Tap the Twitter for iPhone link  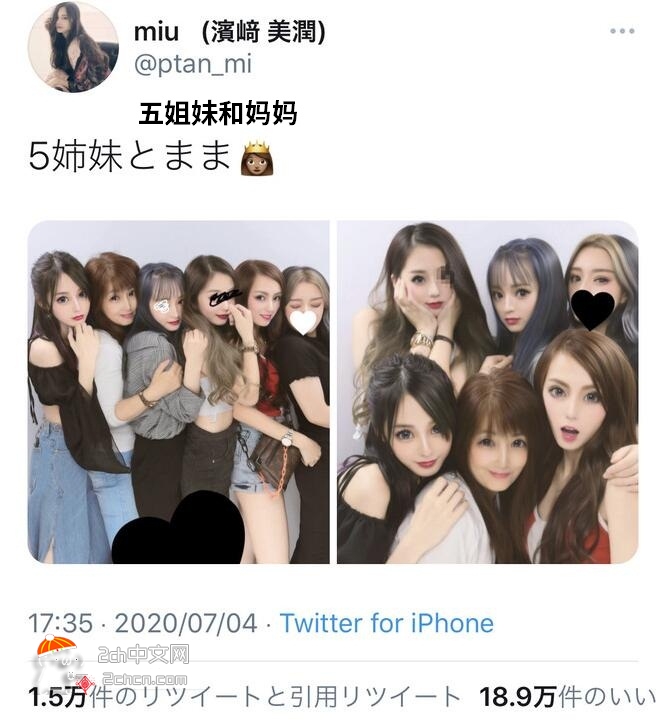pyautogui.click(x=386, y=623)
